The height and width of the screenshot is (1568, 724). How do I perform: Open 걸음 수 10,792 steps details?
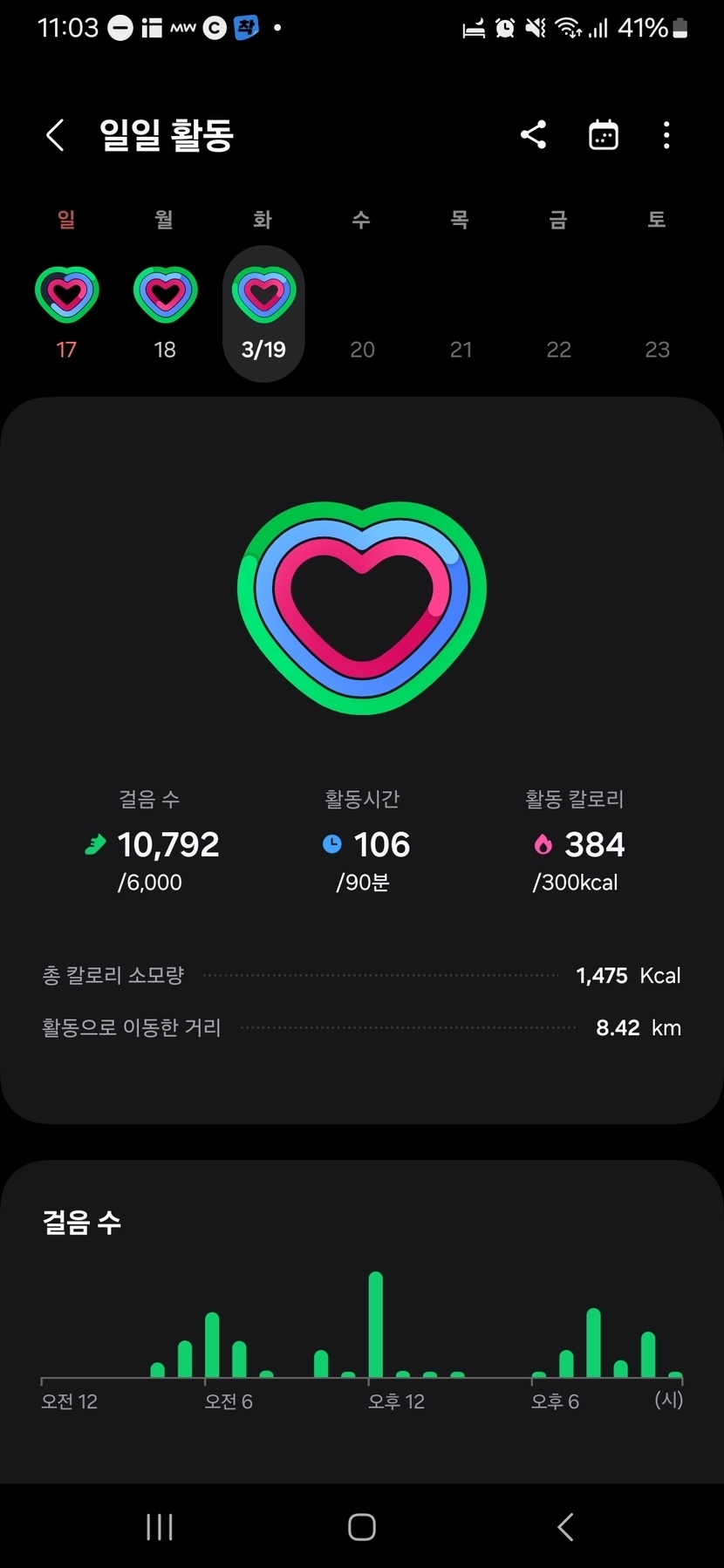coord(151,843)
